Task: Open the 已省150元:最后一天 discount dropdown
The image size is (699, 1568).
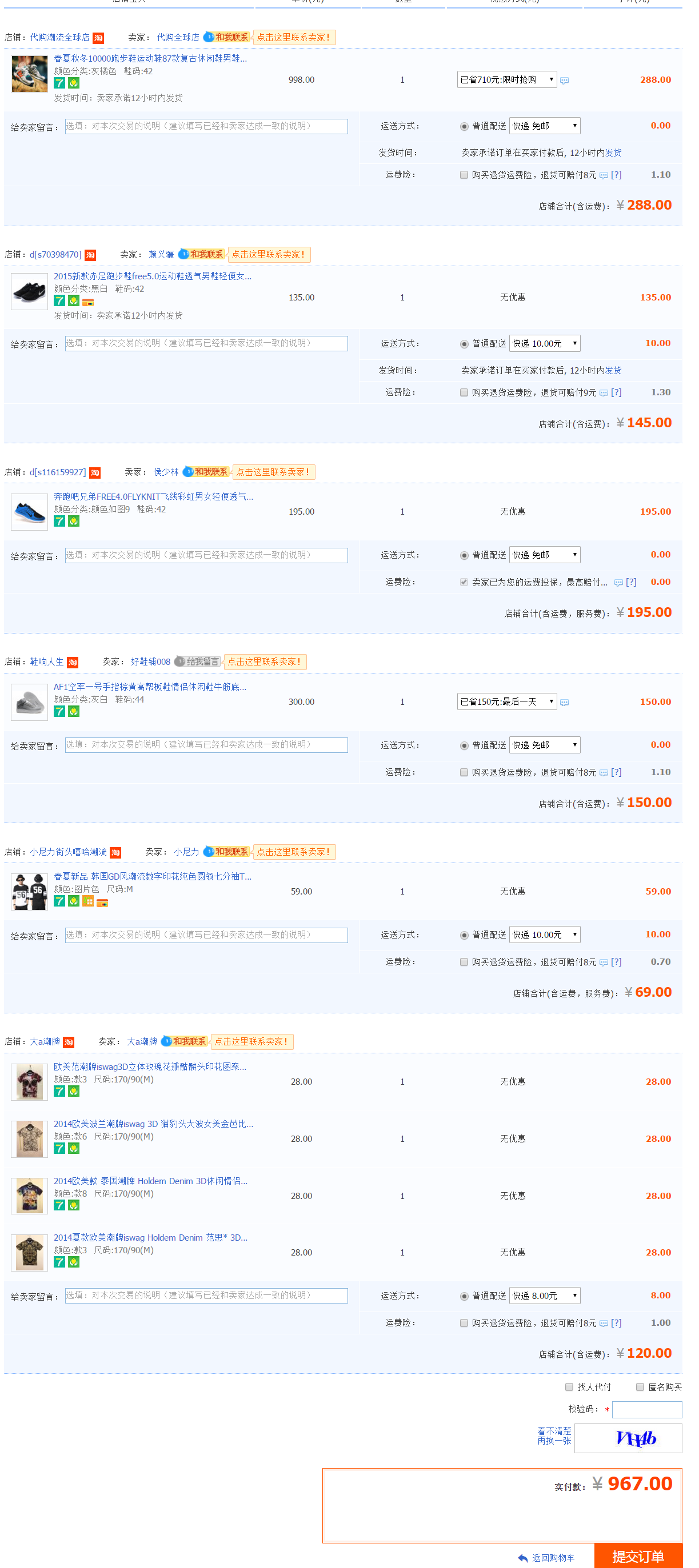Action: click(x=506, y=702)
